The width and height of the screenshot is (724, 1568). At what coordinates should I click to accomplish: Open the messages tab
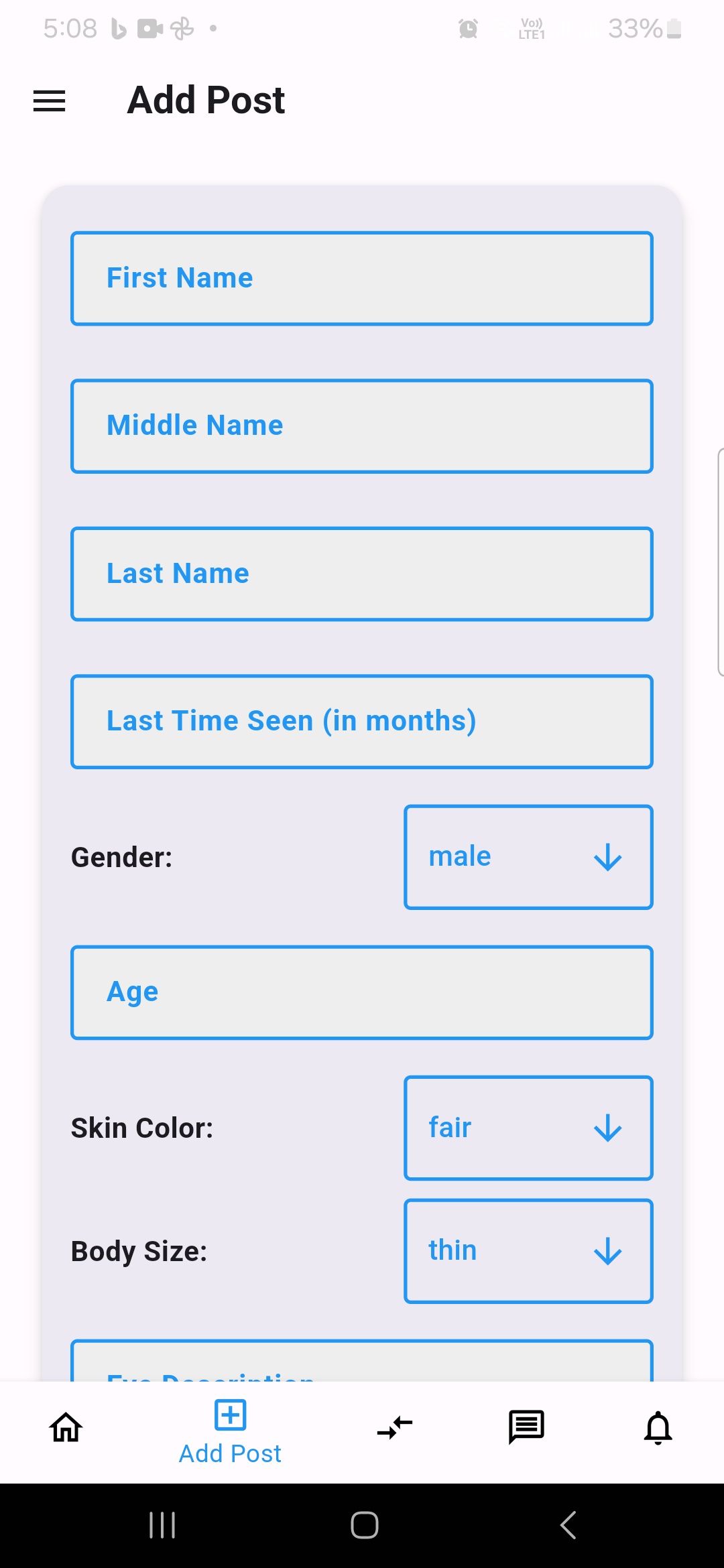(x=526, y=1427)
